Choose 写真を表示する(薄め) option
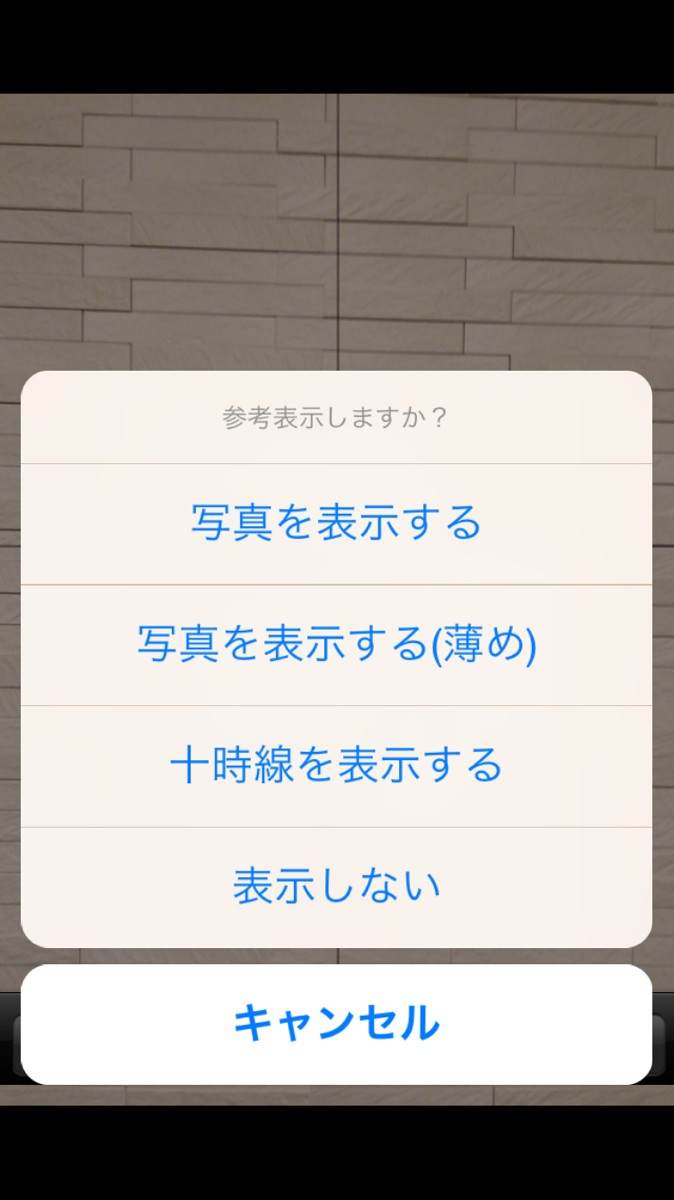This screenshot has height=1200, width=674. click(336, 645)
